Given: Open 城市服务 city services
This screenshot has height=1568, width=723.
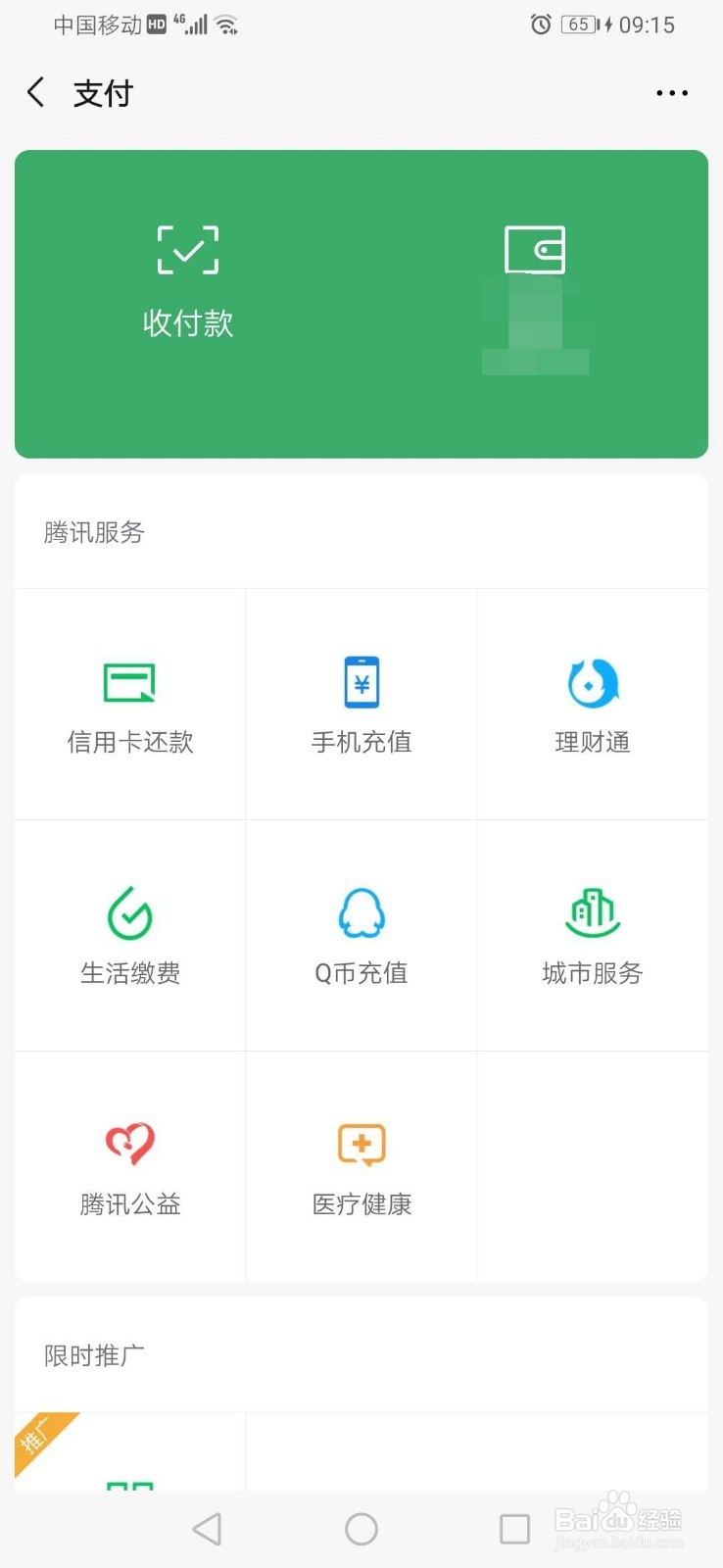Looking at the screenshot, I should pos(593,936).
